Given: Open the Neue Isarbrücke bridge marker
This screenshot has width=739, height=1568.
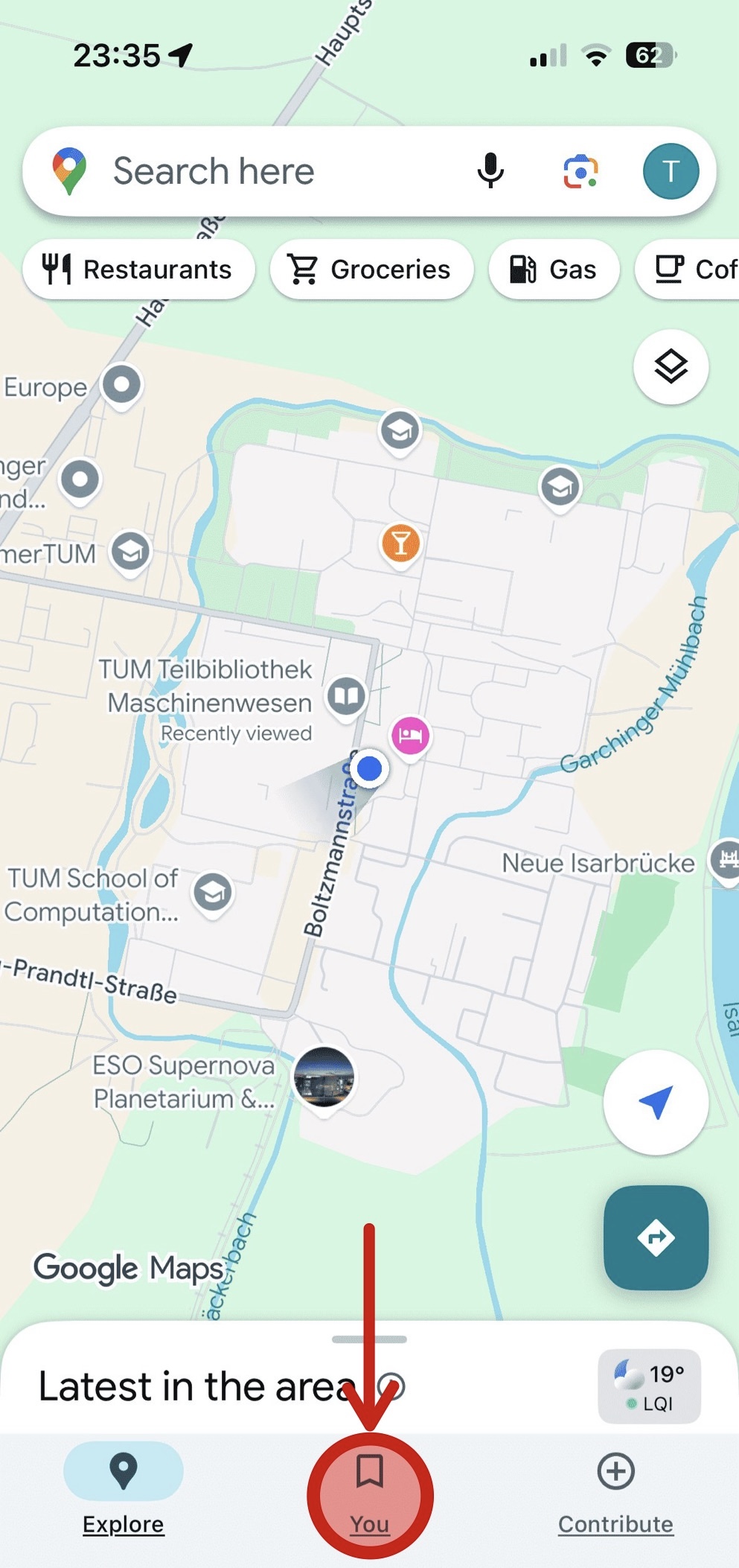Looking at the screenshot, I should point(726,861).
